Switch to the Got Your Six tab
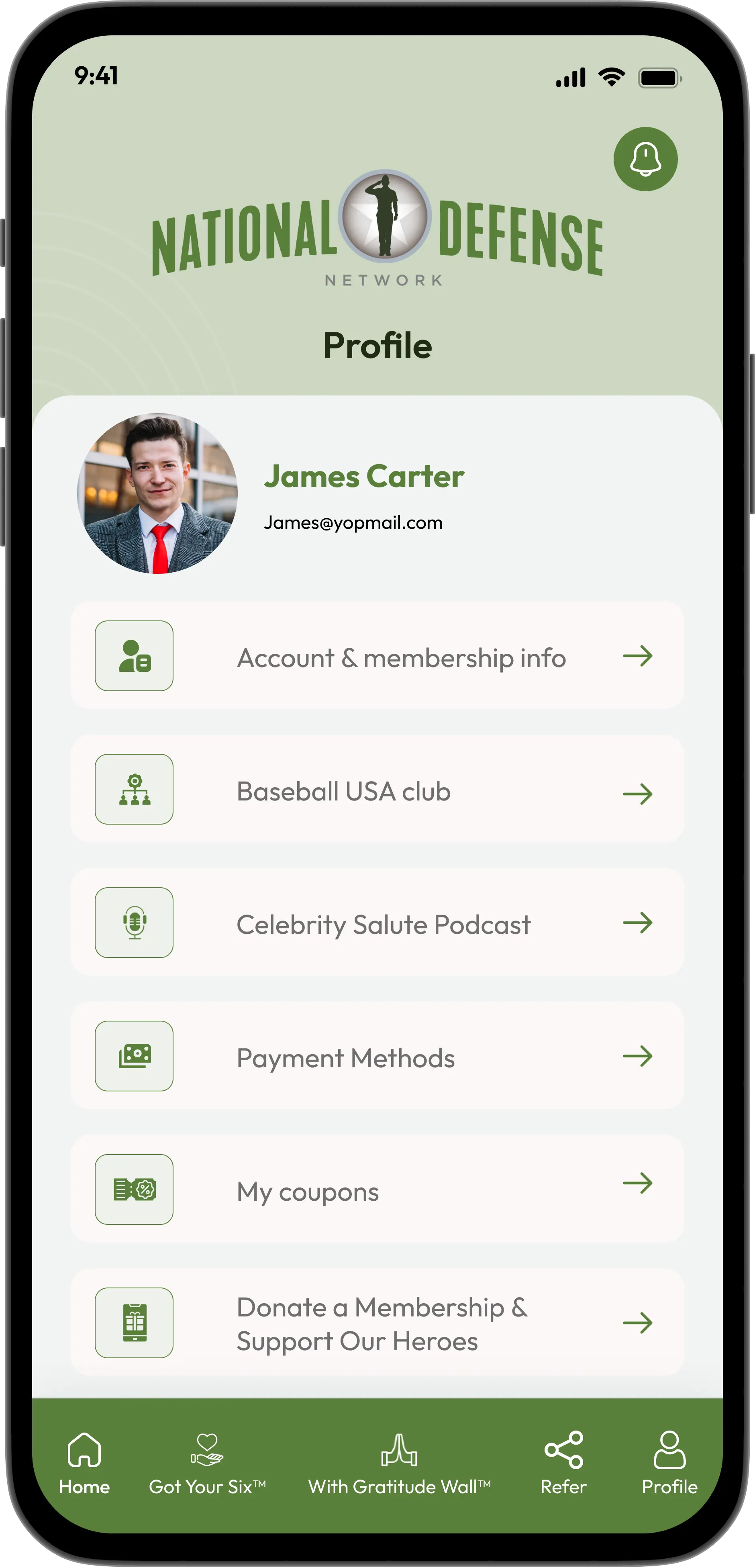Viewport: 755px width, 1568px height. pos(207,1463)
